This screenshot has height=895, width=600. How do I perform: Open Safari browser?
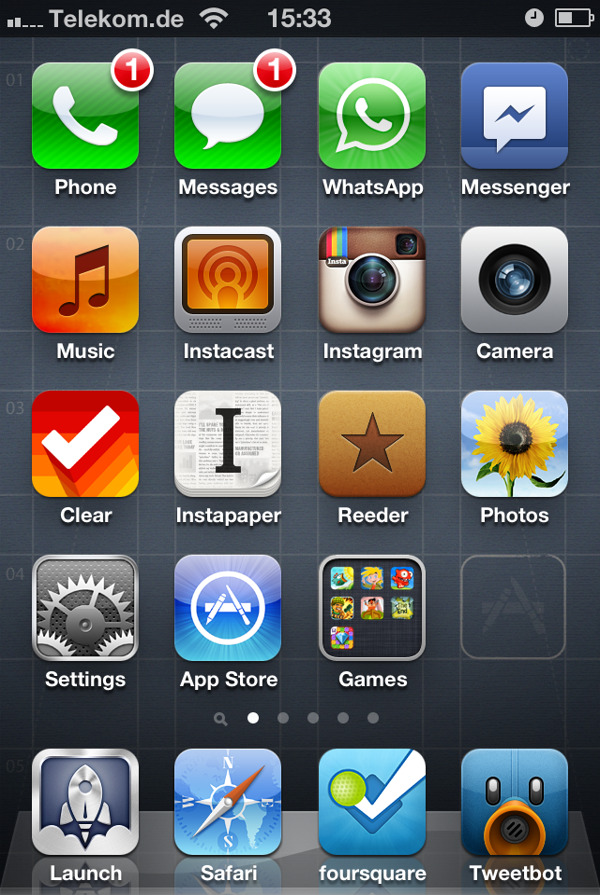228,802
